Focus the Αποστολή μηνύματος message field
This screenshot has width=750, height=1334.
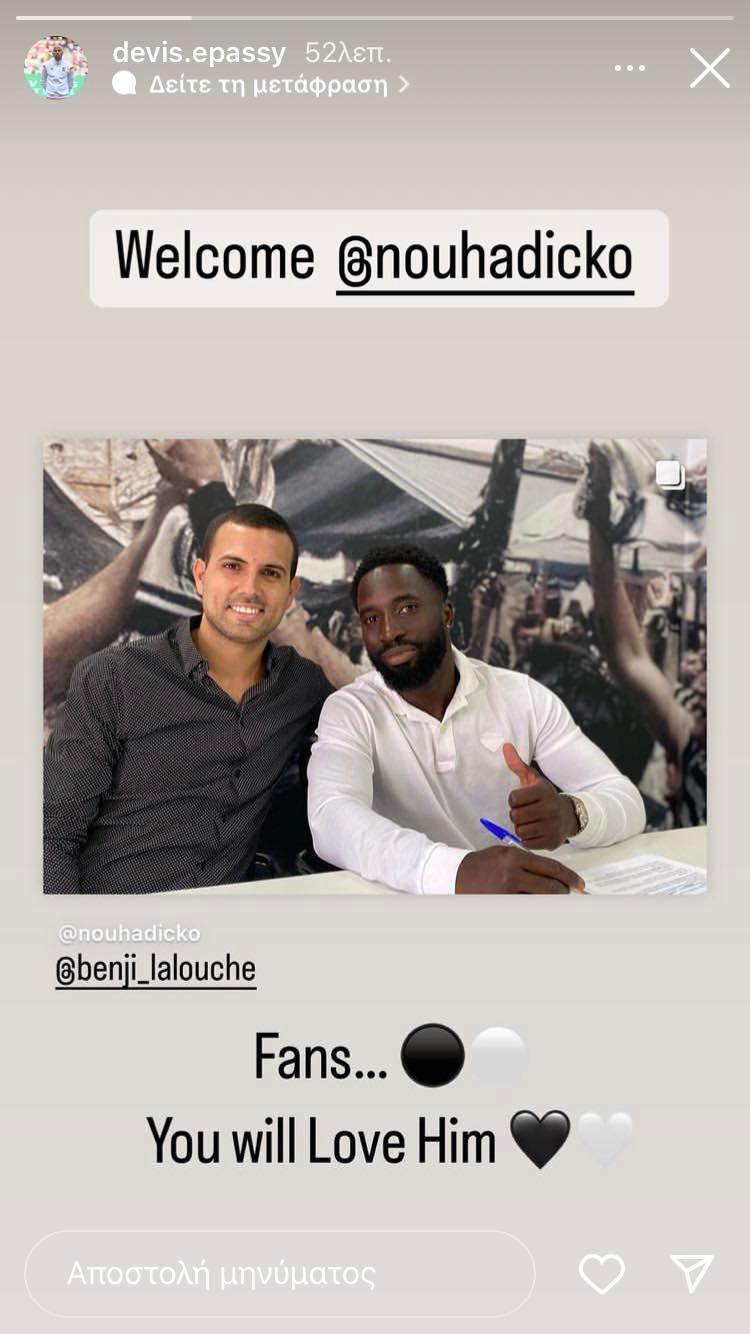point(280,1273)
